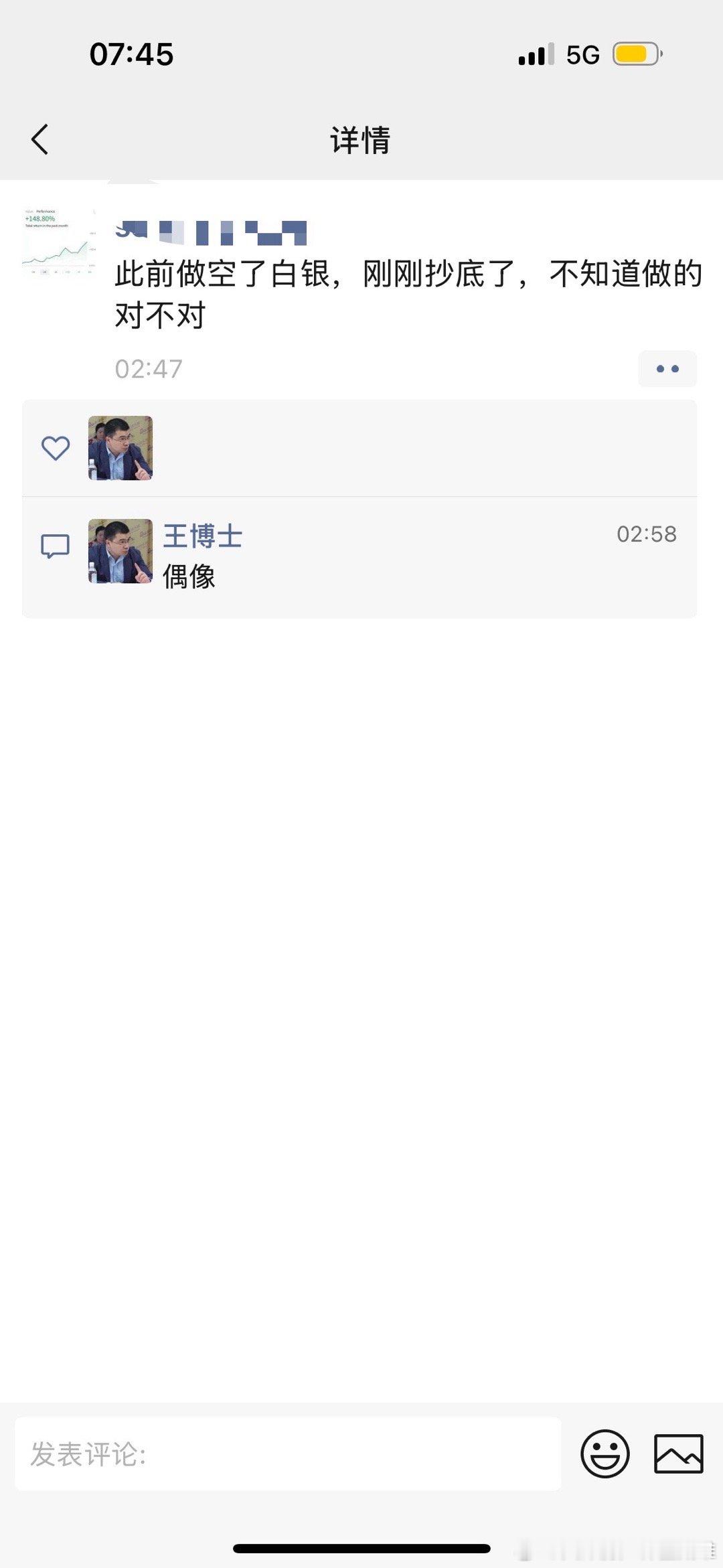
Task: Tap the back arrow to leave 详情 page
Action: [40, 141]
